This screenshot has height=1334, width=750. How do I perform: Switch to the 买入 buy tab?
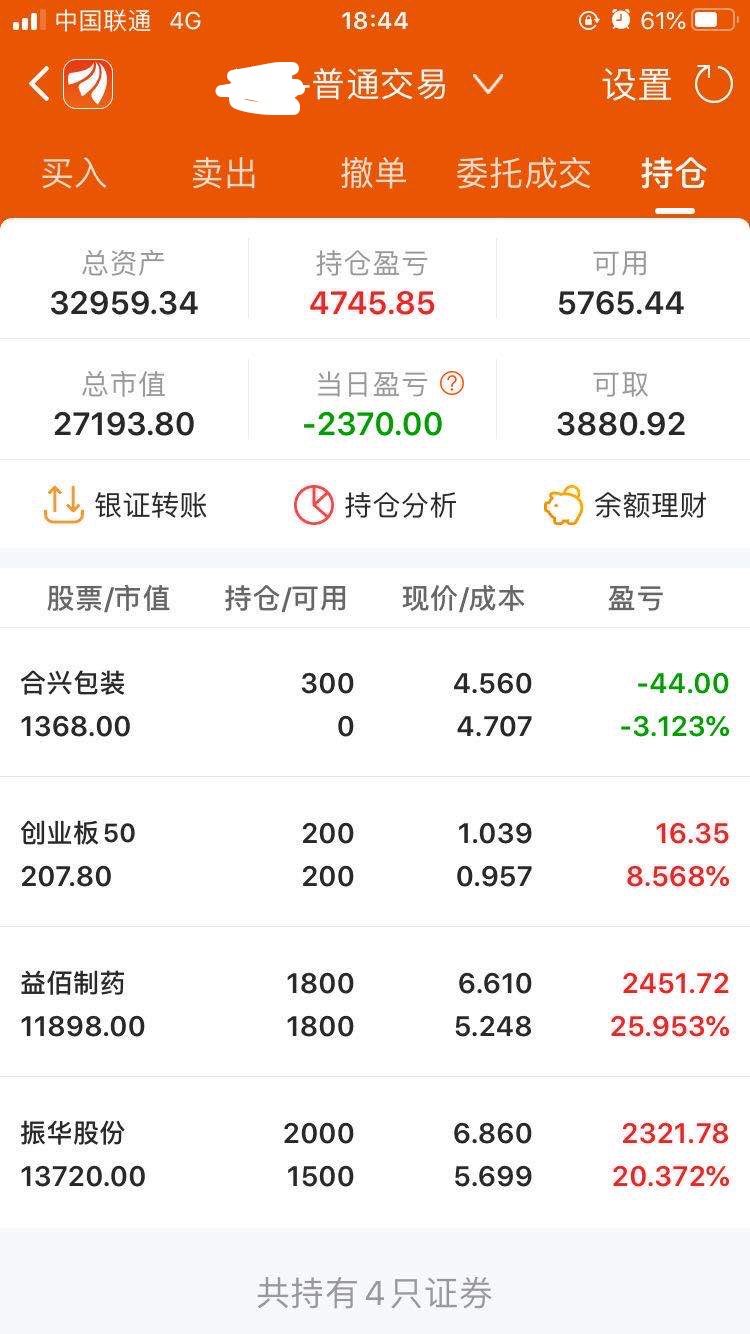tap(73, 172)
